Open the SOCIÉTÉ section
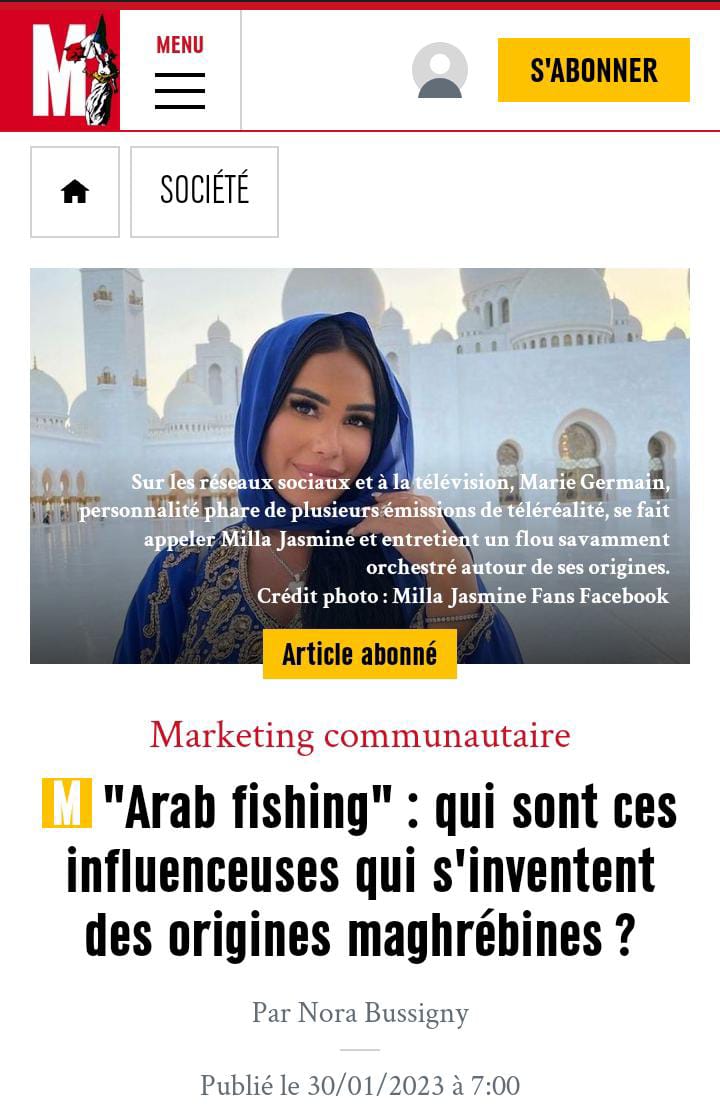This screenshot has width=720, height=1115. [204, 192]
